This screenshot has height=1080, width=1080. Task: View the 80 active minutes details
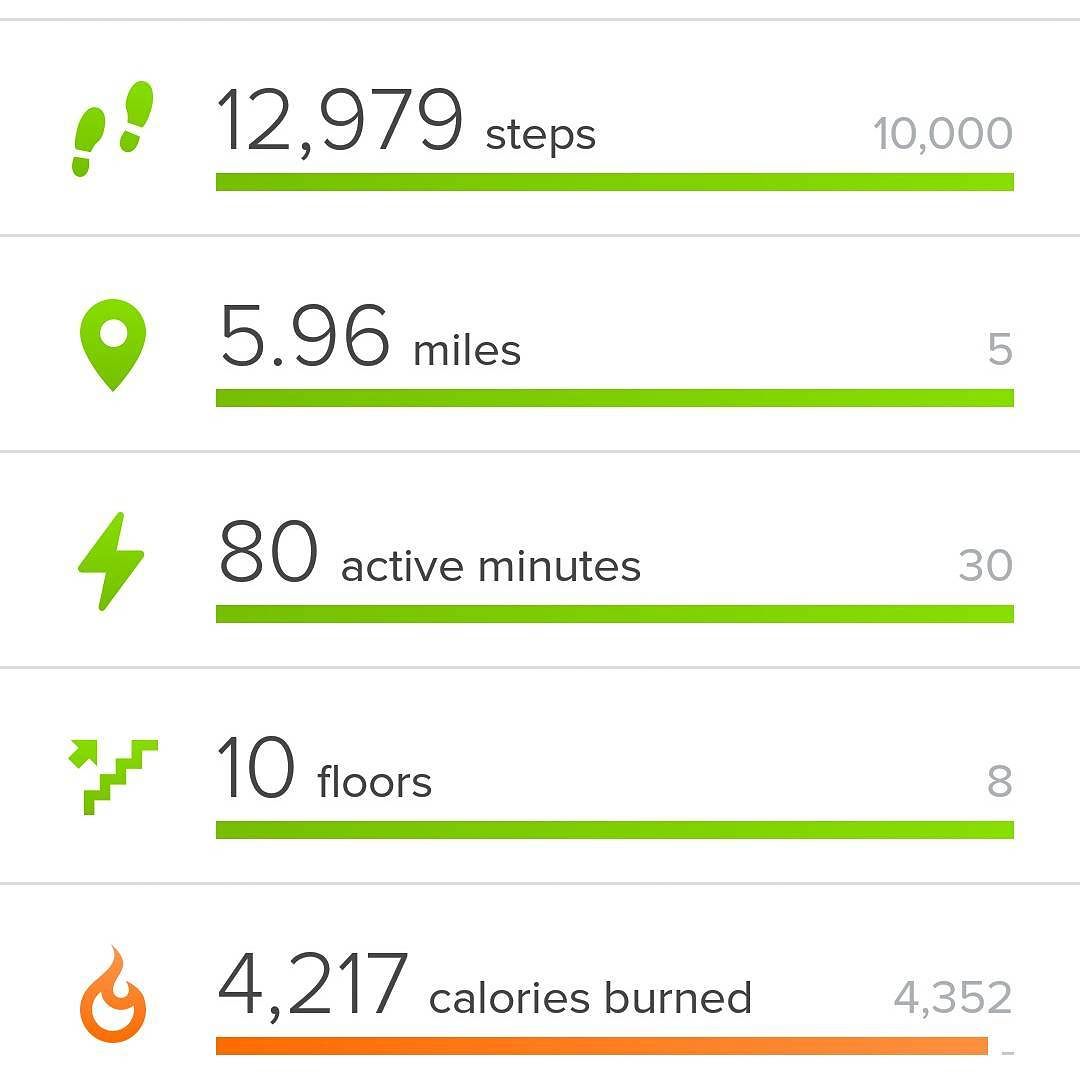tap(540, 560)
